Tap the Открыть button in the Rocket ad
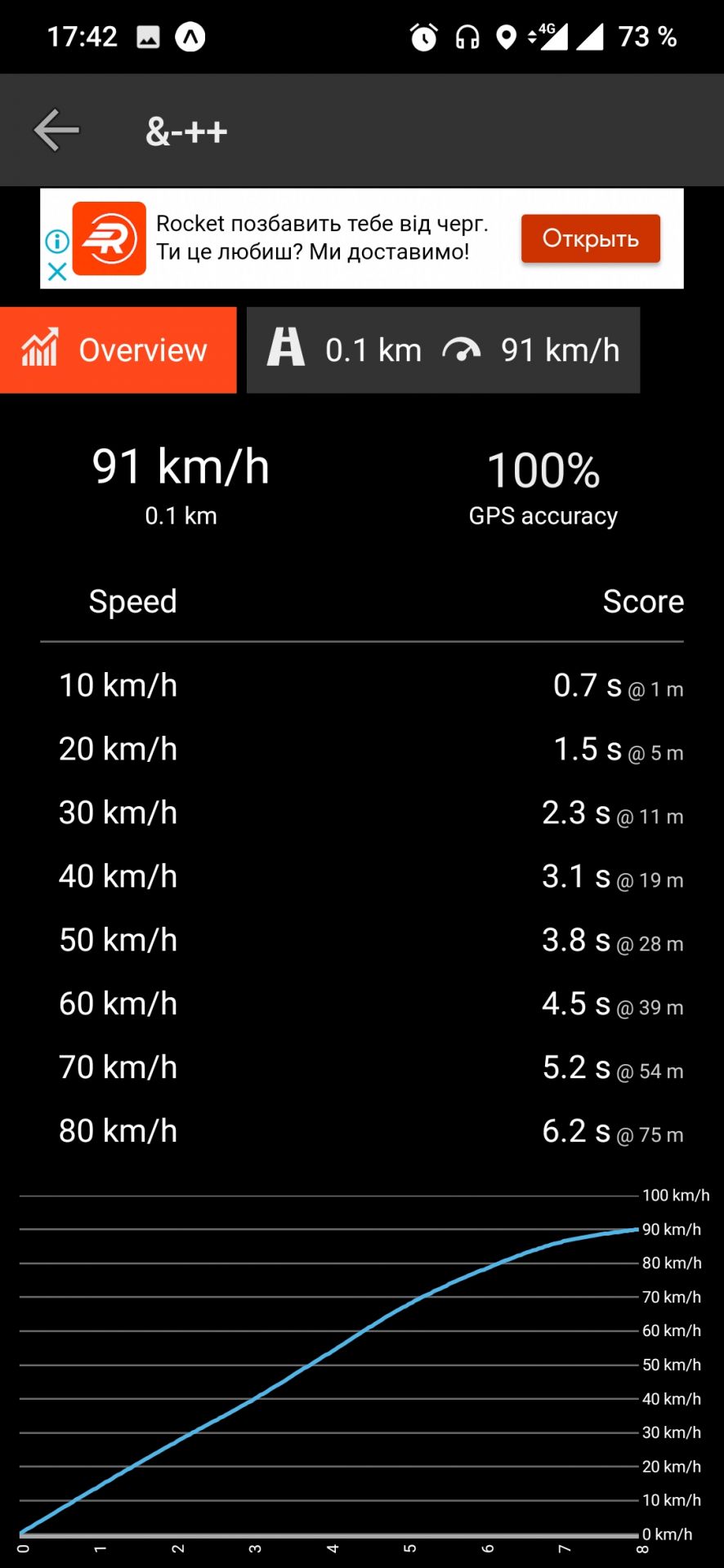Viewport: 724px width, 1568px height. (x=590, y=238)
